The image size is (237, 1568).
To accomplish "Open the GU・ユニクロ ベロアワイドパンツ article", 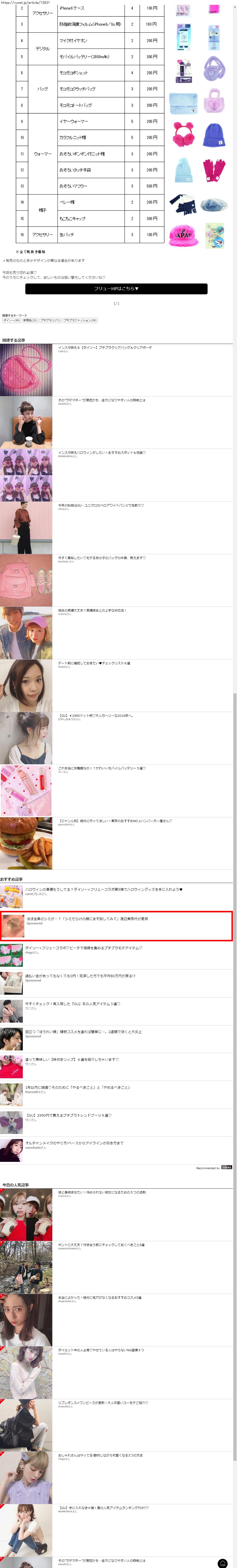I will [x=101, y=505].
